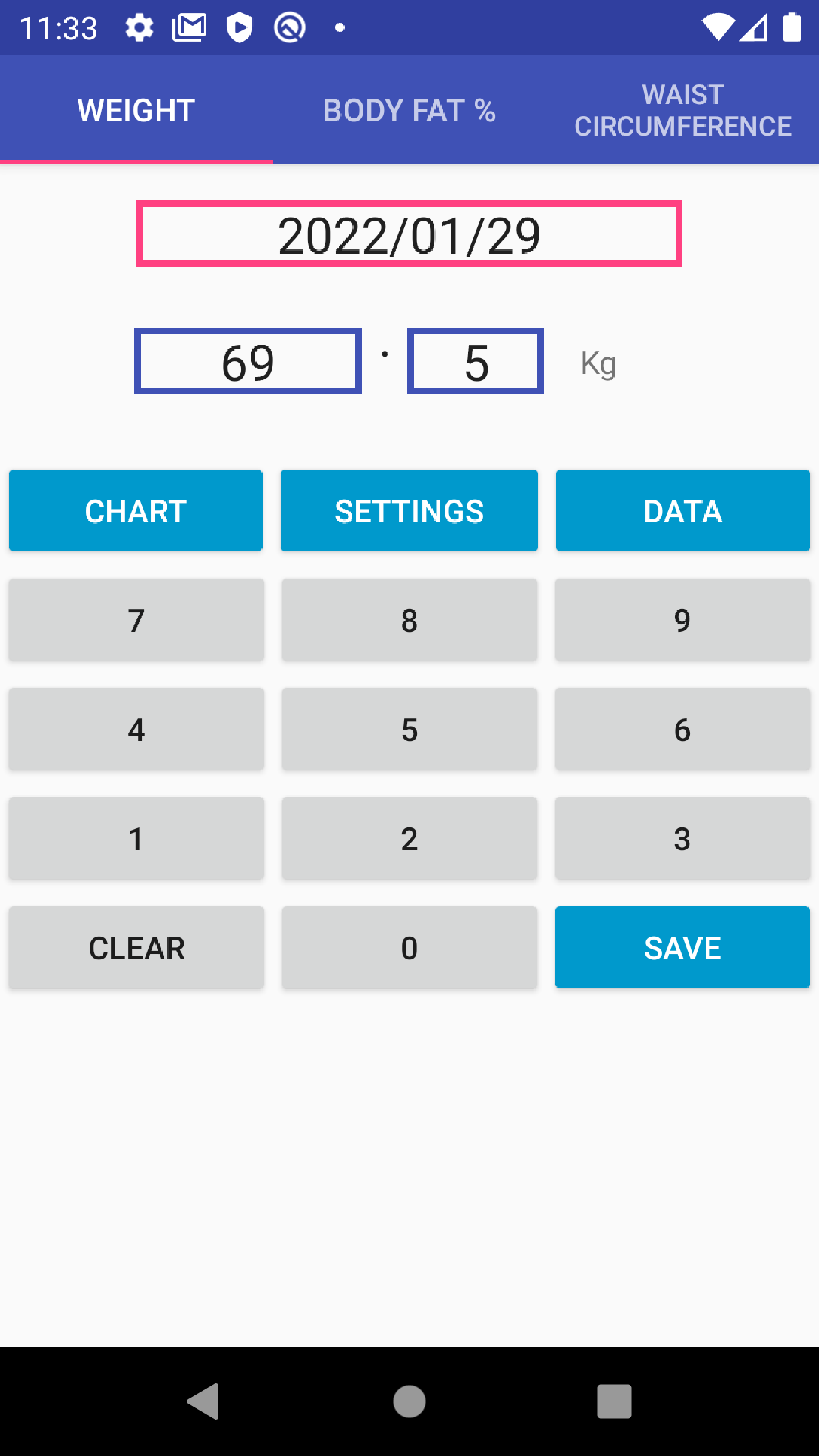
Task: Clear the entered weight
Action: pyautogui.click(x=136, y=948)
